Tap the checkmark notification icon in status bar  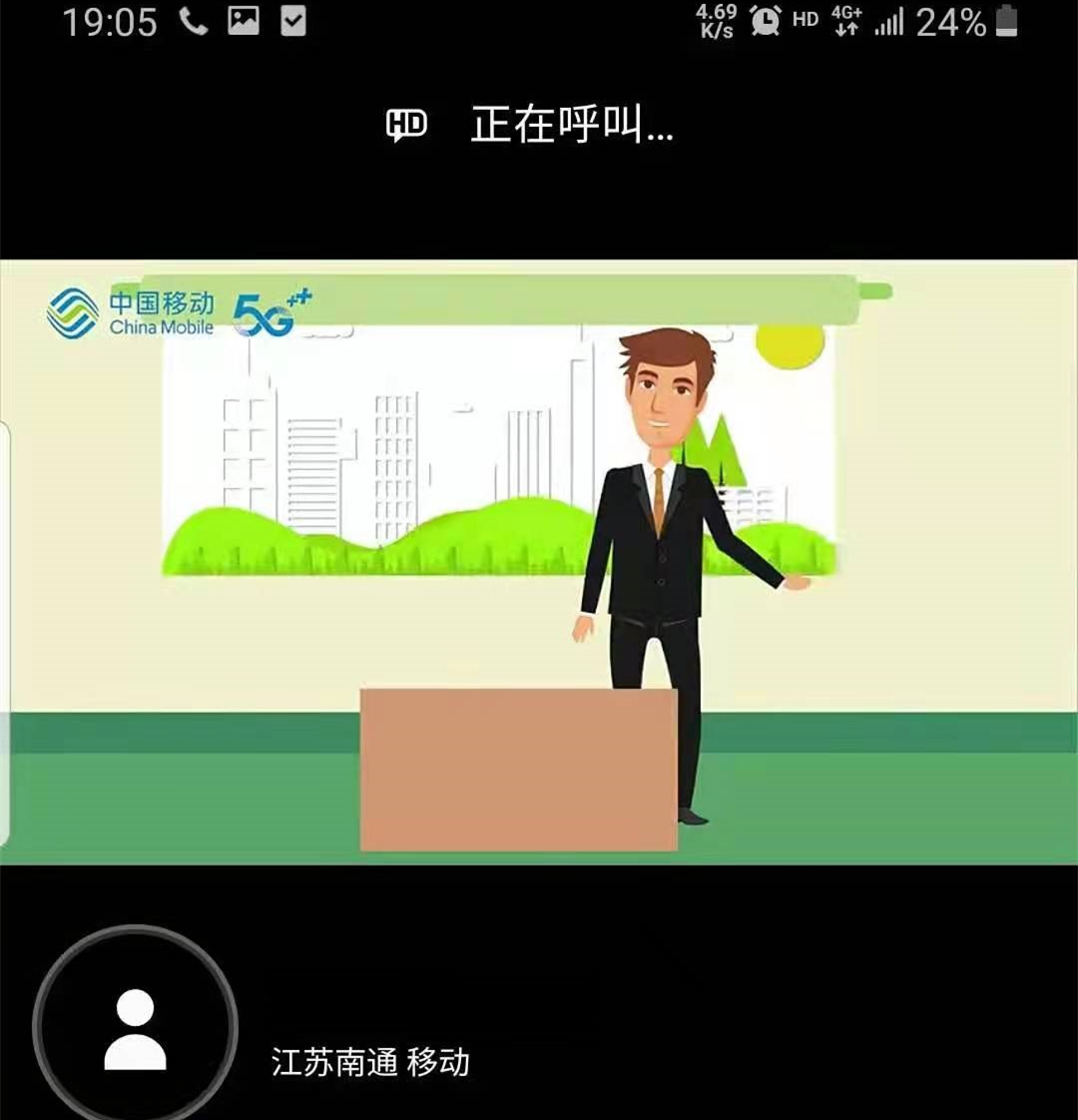(293, 20)
